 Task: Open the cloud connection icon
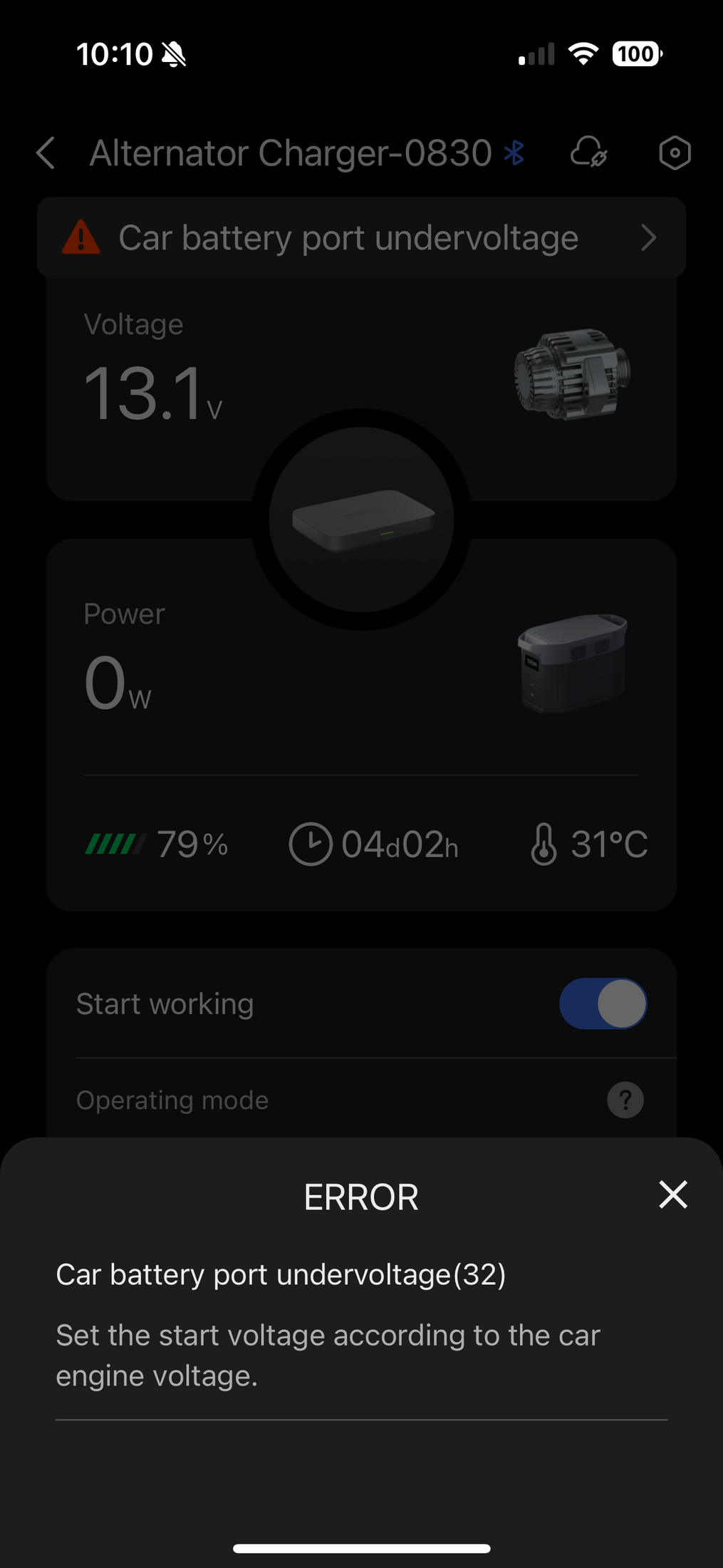click(589, 153)
